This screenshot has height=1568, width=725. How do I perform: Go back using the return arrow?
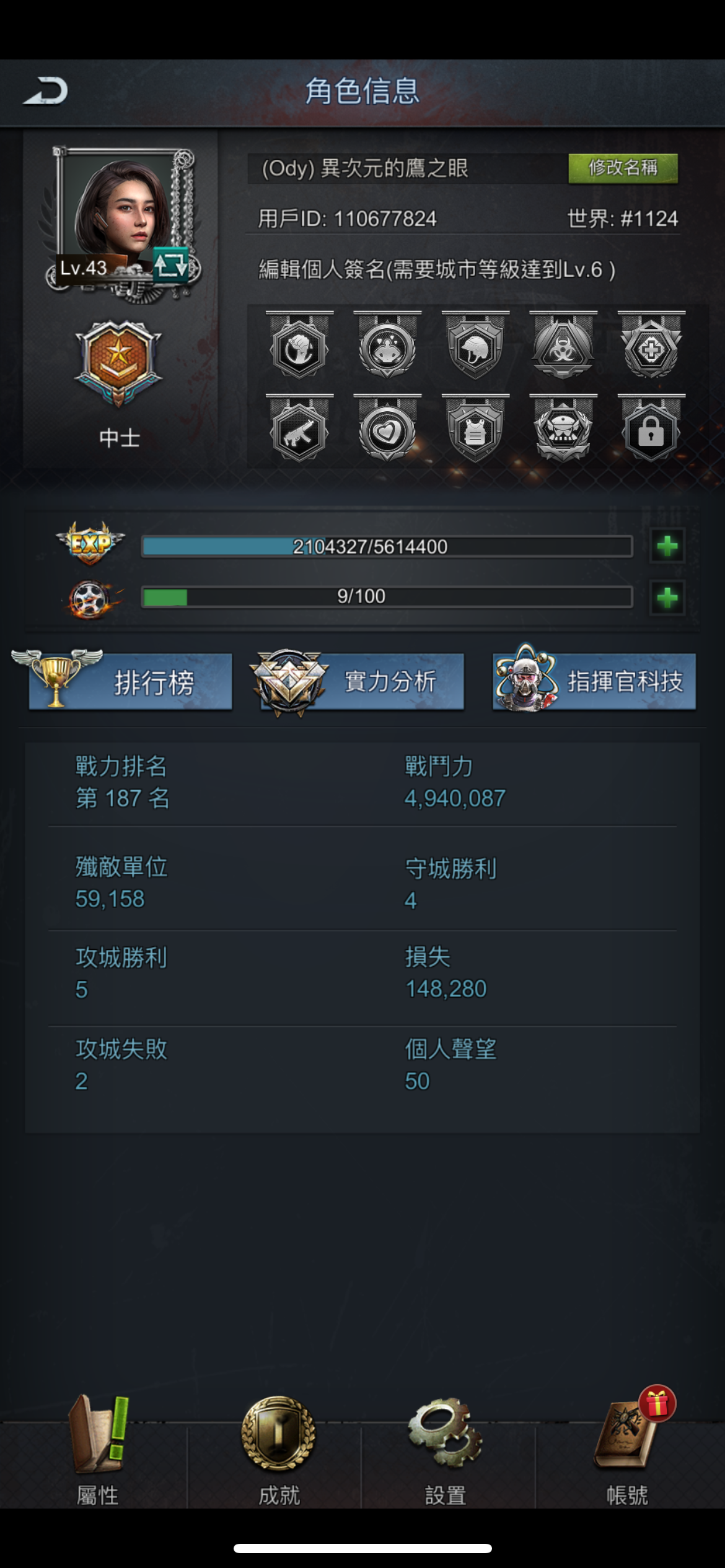pyautogui.click(x=46, y=92)
